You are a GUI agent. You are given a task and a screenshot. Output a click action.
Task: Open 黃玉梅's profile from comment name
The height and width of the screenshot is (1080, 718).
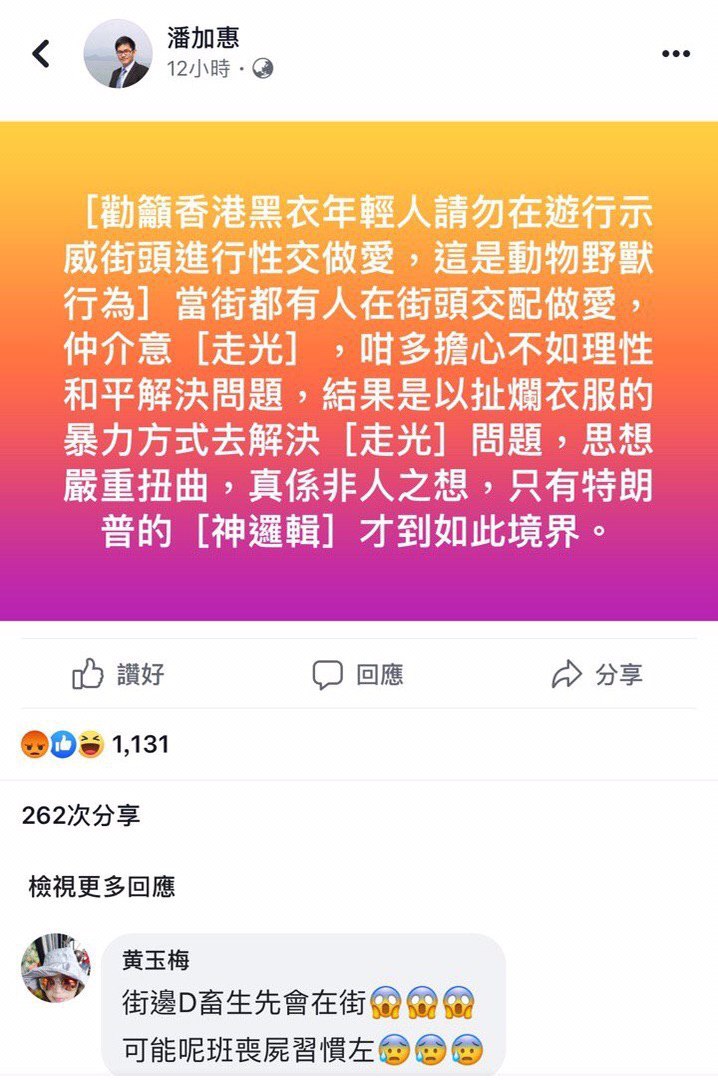(x=155, y=960)
